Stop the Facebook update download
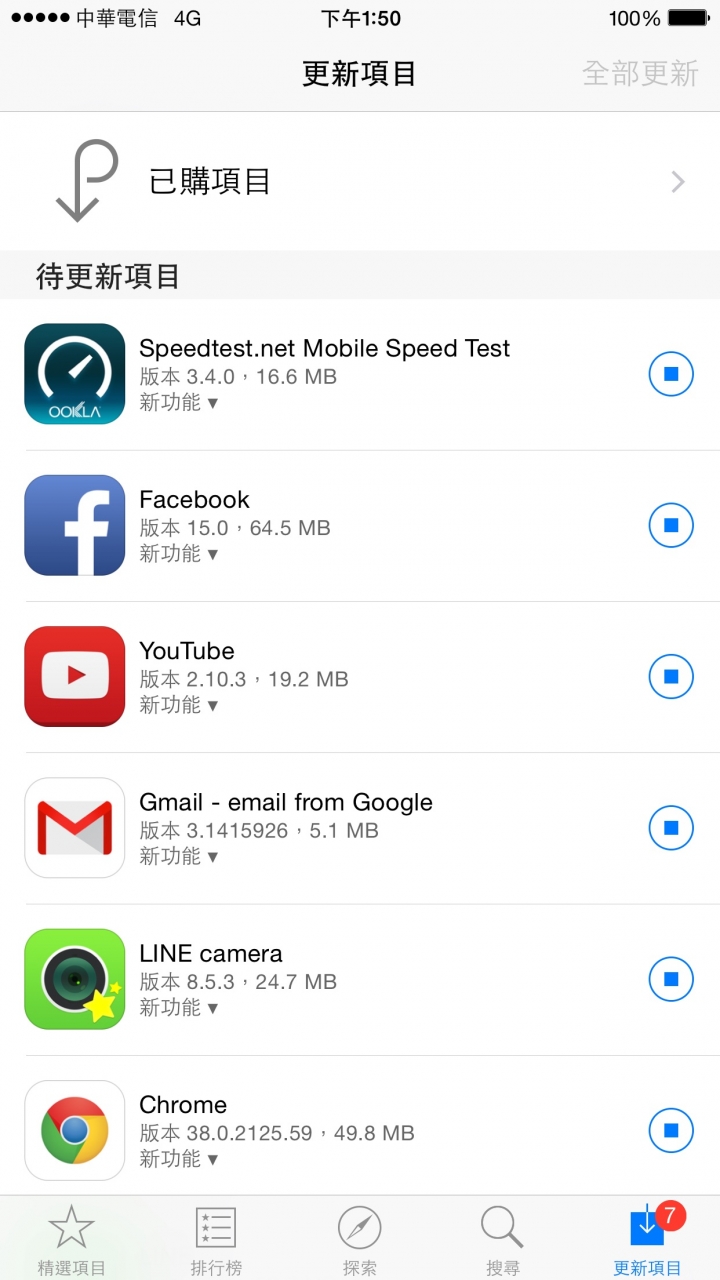 pyautogui.click(x=671, y=525)
